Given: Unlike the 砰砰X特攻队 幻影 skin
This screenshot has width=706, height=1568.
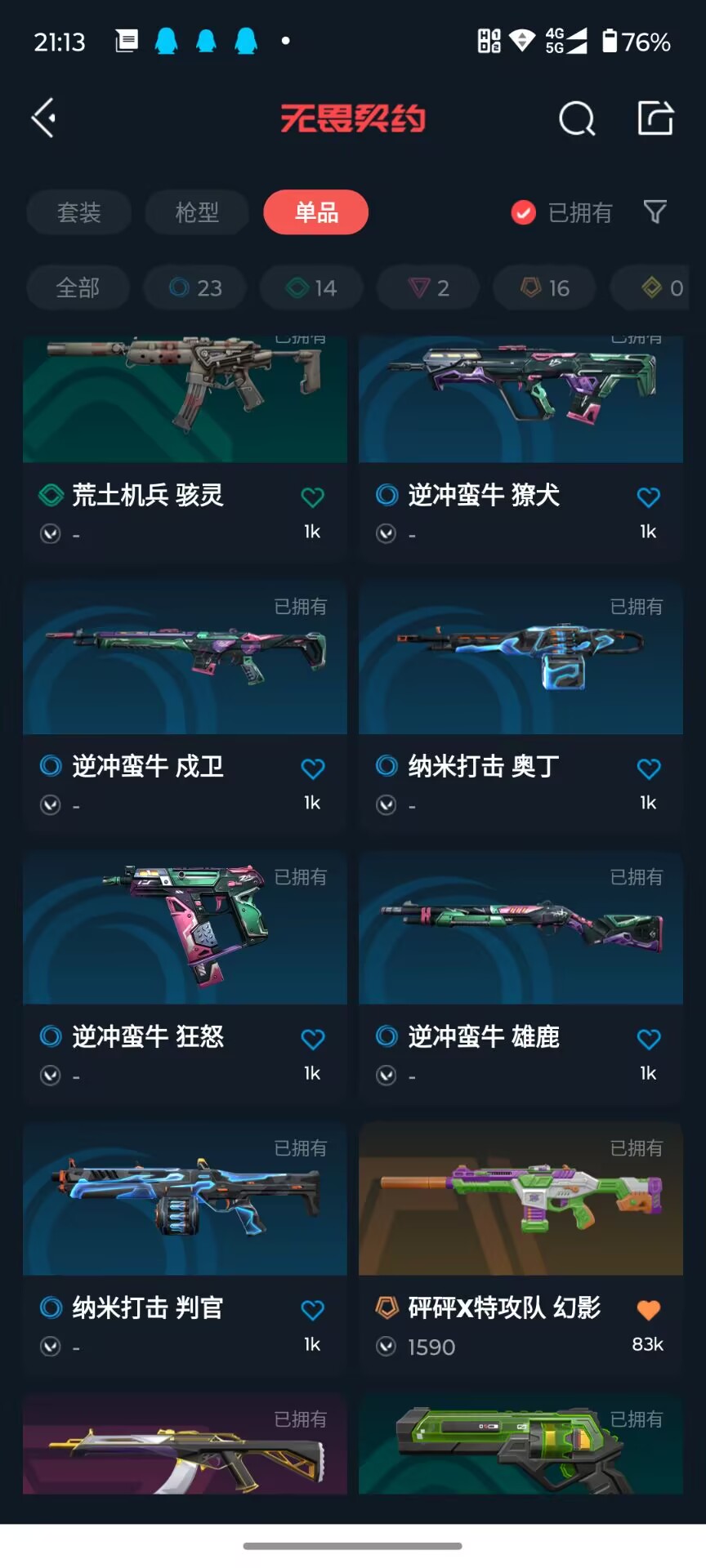Looking at the screenshot, I should click(x=648, y=1310).
